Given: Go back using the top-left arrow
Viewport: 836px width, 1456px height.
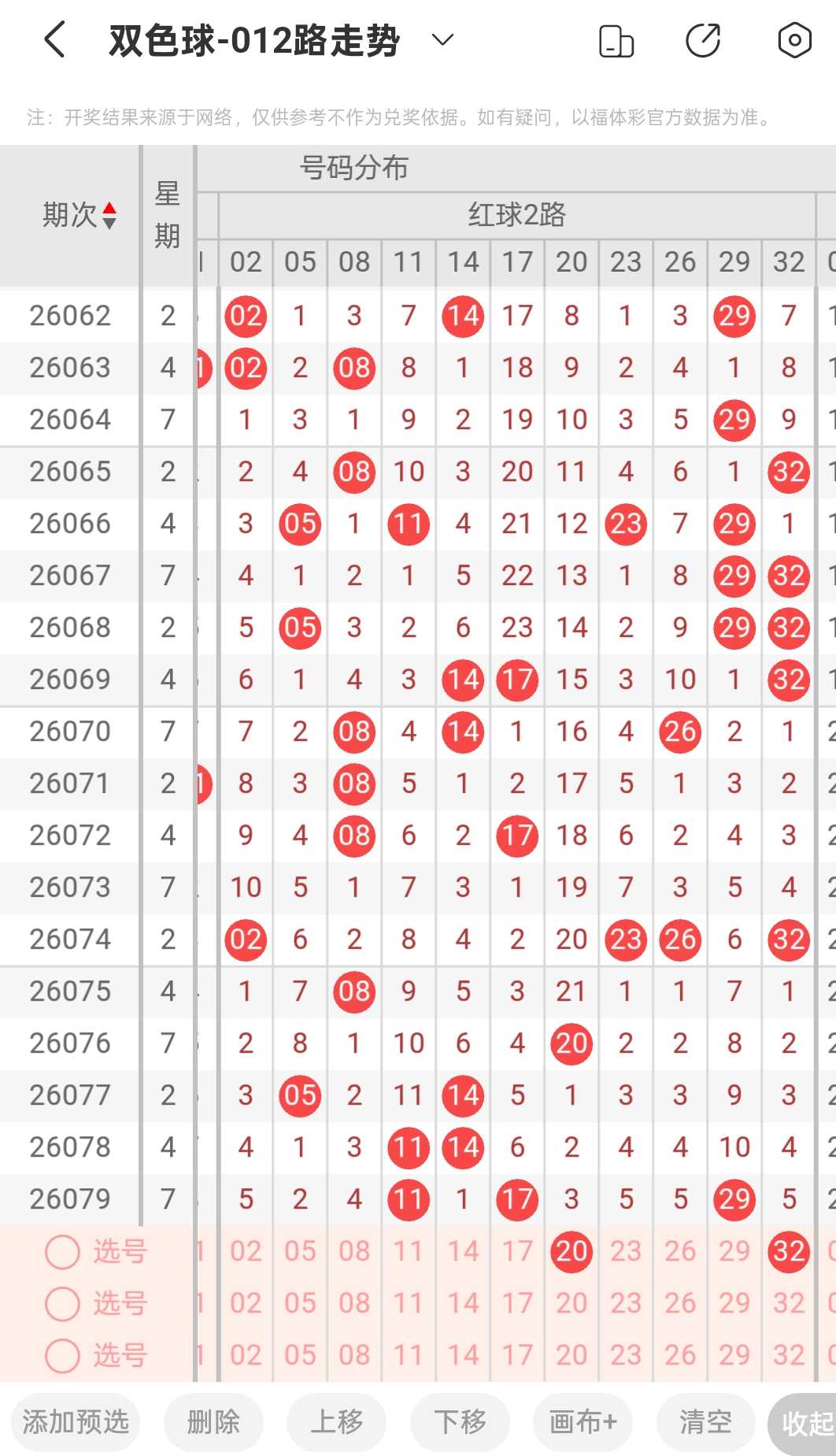Looking at the screenshot, I should 54,40.
